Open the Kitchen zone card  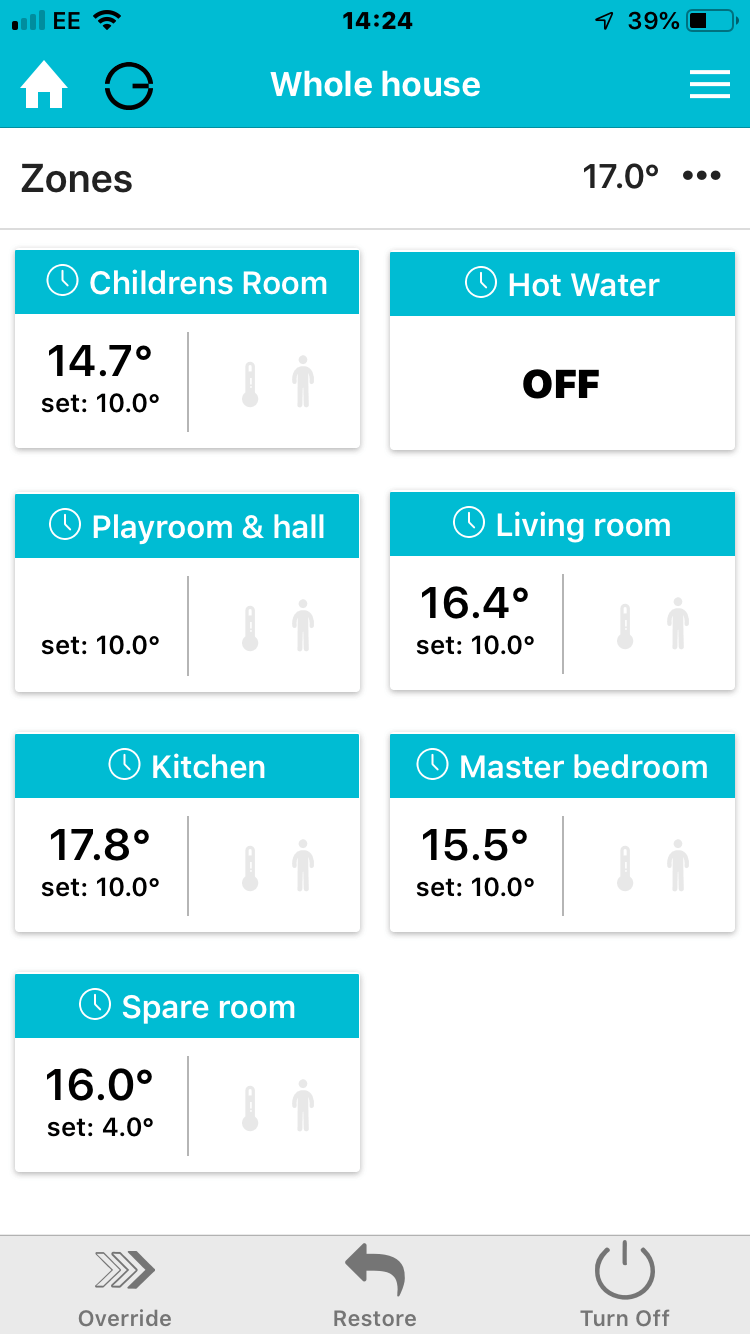pyautogui.click(x=187, y=833)
